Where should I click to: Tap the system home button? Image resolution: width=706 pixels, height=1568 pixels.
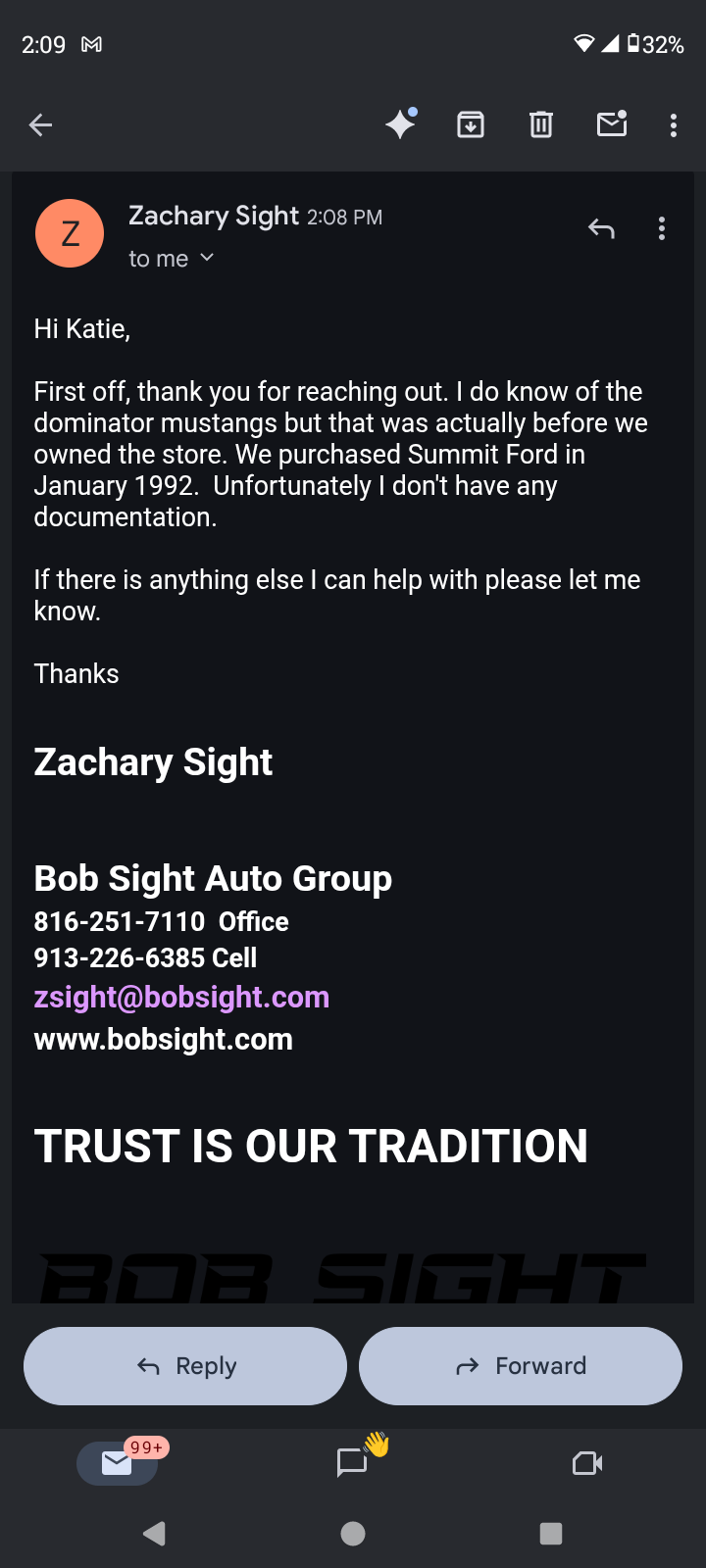click(353, 1534)
